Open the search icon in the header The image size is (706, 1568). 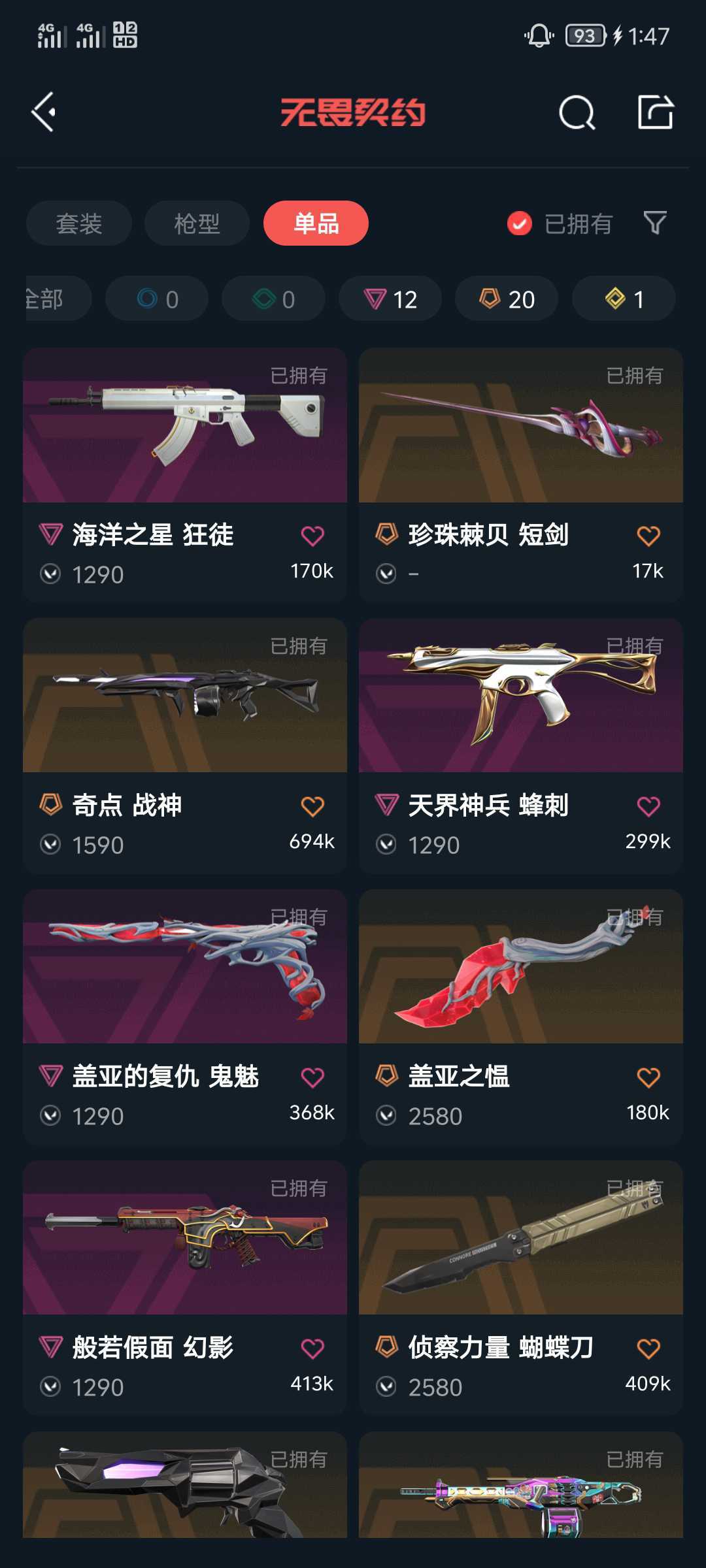(577, 113)
